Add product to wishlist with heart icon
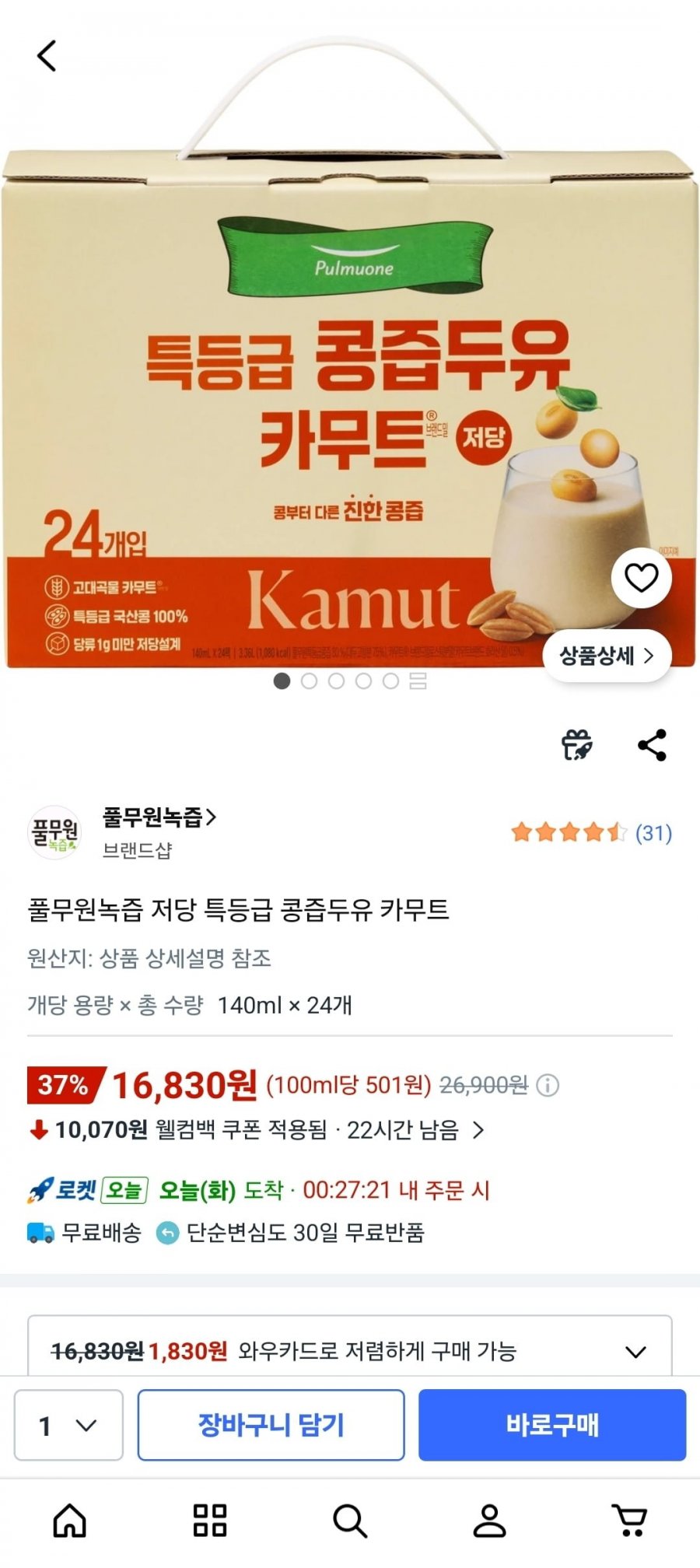Screen dimensions: 700x1568 click(x=641, y=578)
